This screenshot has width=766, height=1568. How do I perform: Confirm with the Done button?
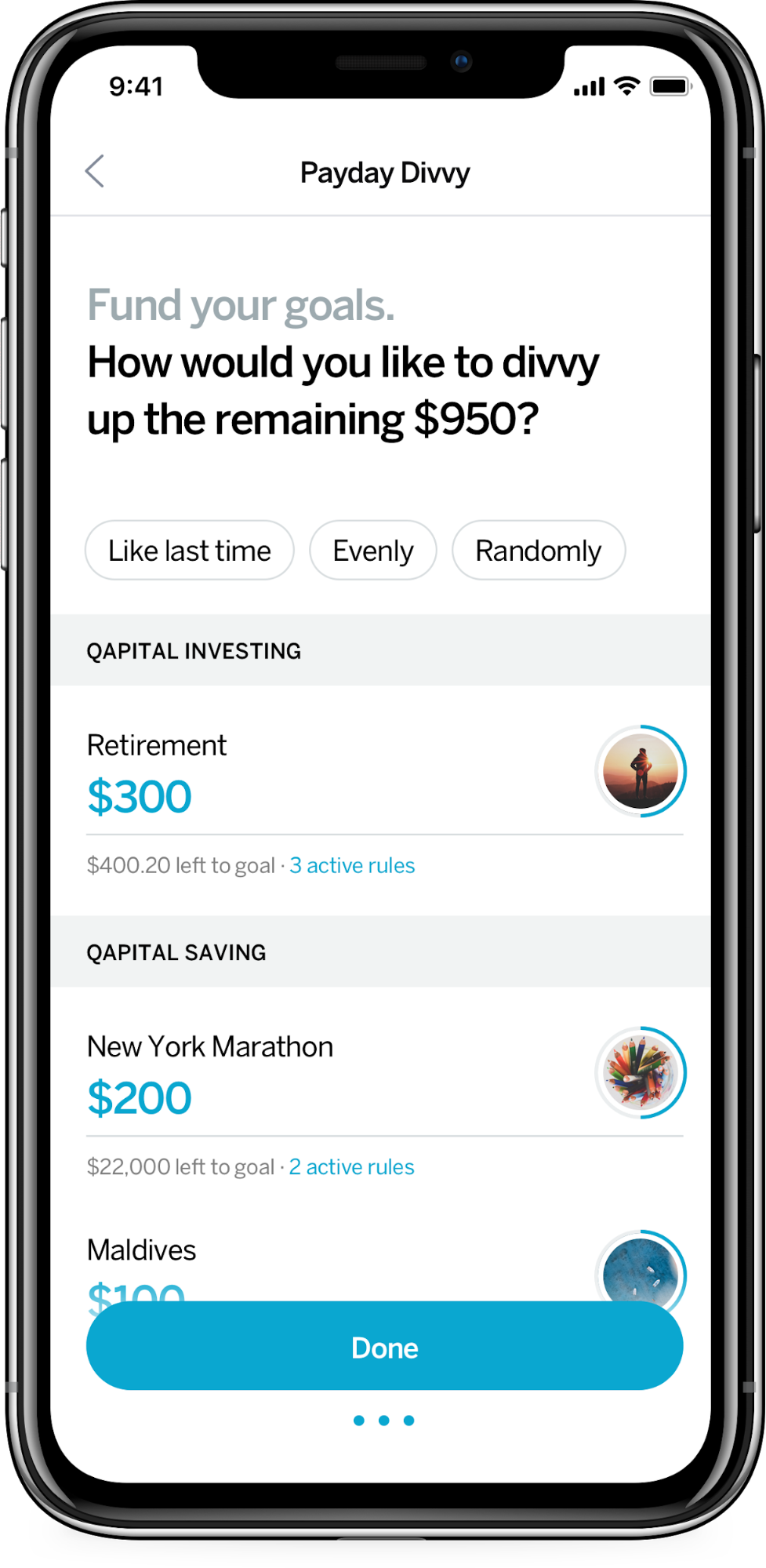(385, 1347)
